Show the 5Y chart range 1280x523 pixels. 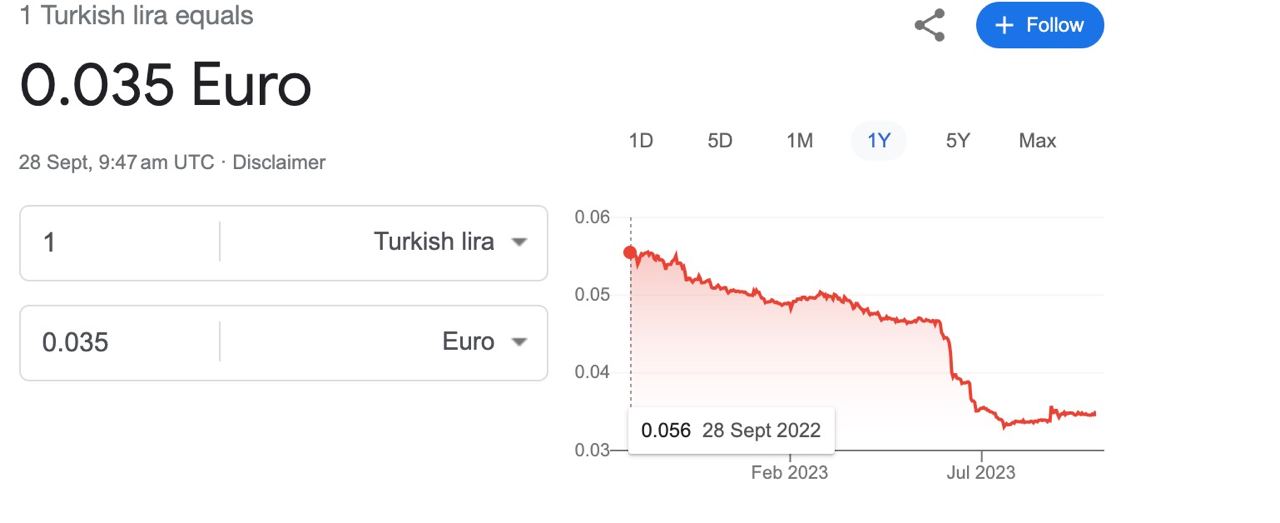[x=958, y=141]
